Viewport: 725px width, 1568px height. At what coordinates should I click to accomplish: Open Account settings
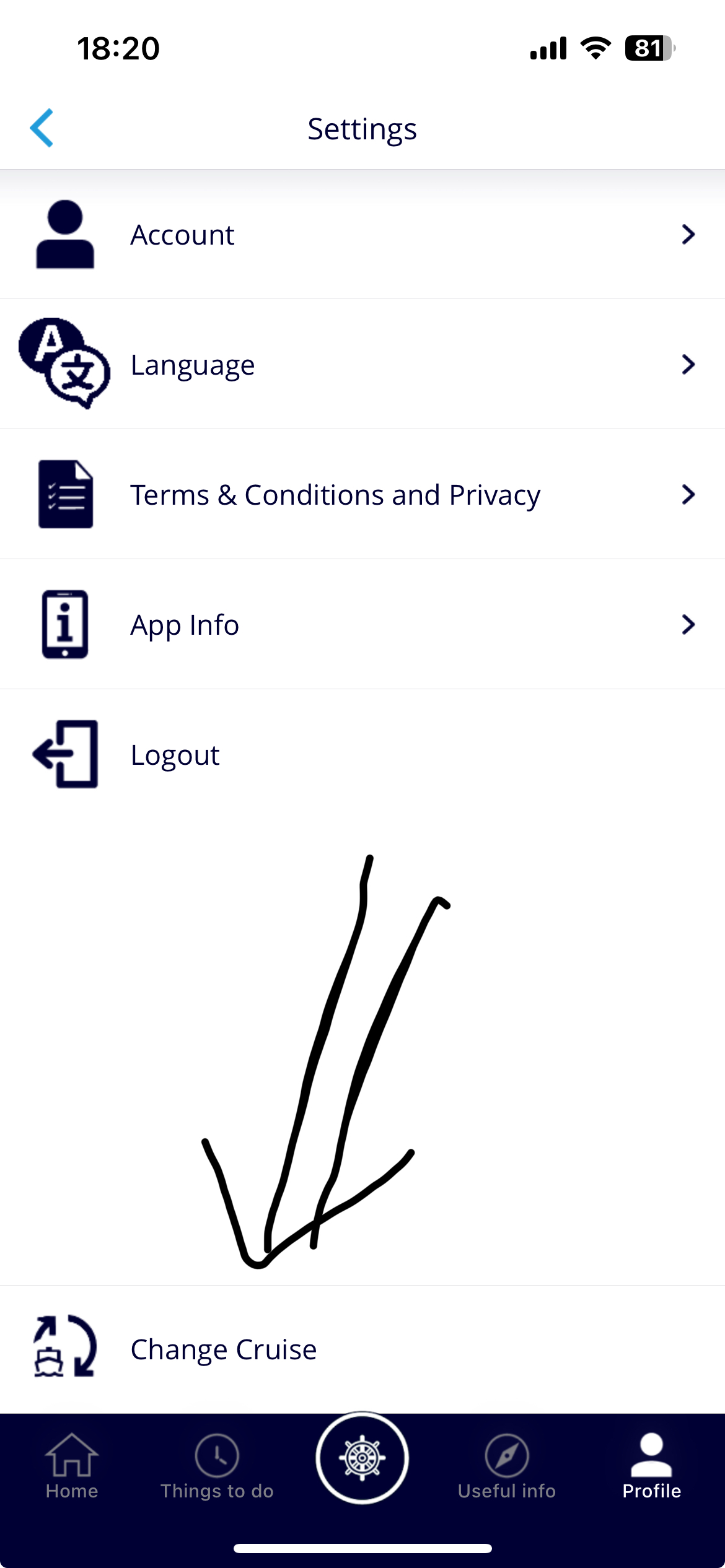click(x=362, y=235)
